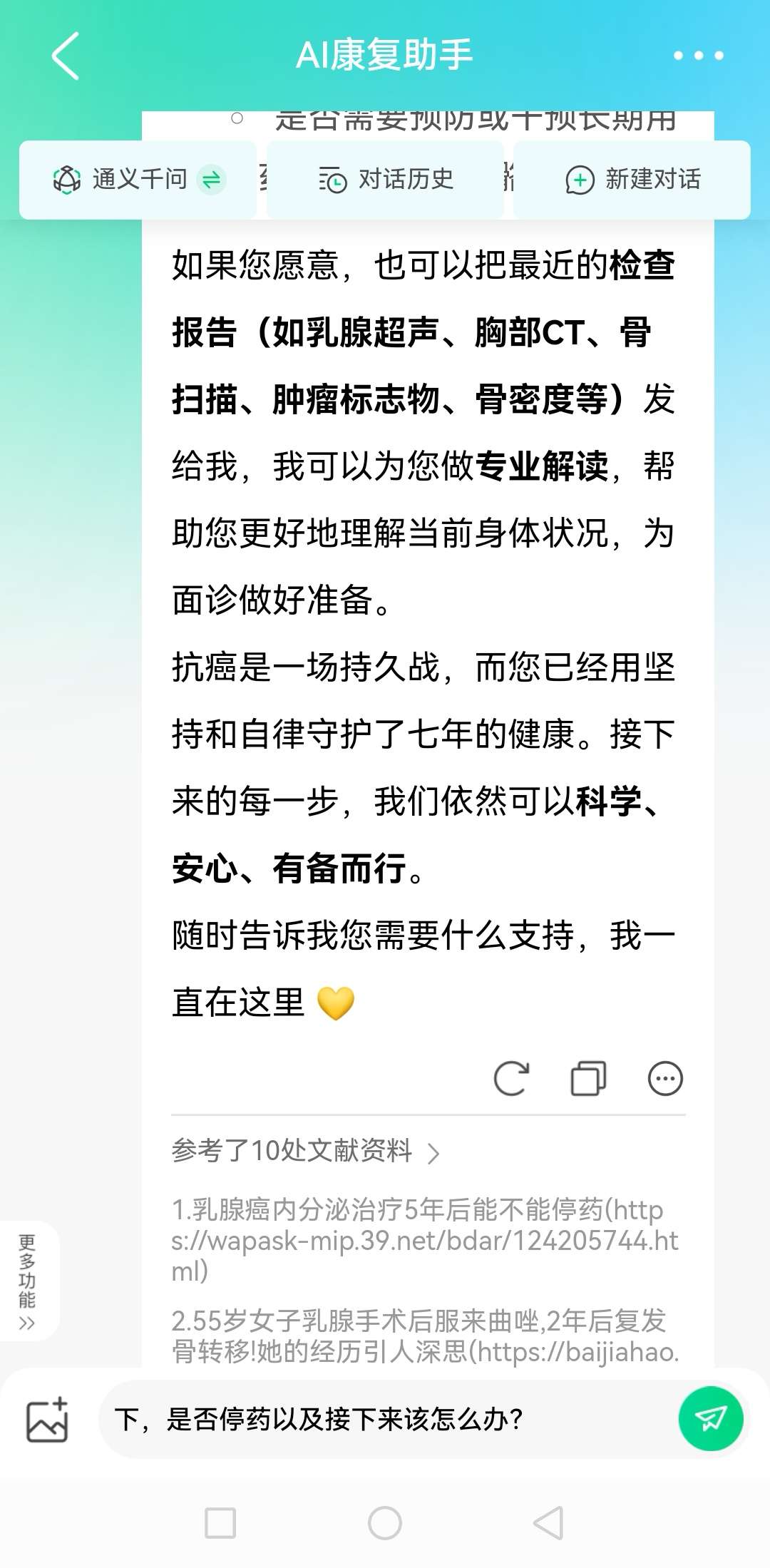Tap the regenerate response icon

(512, 1079)
